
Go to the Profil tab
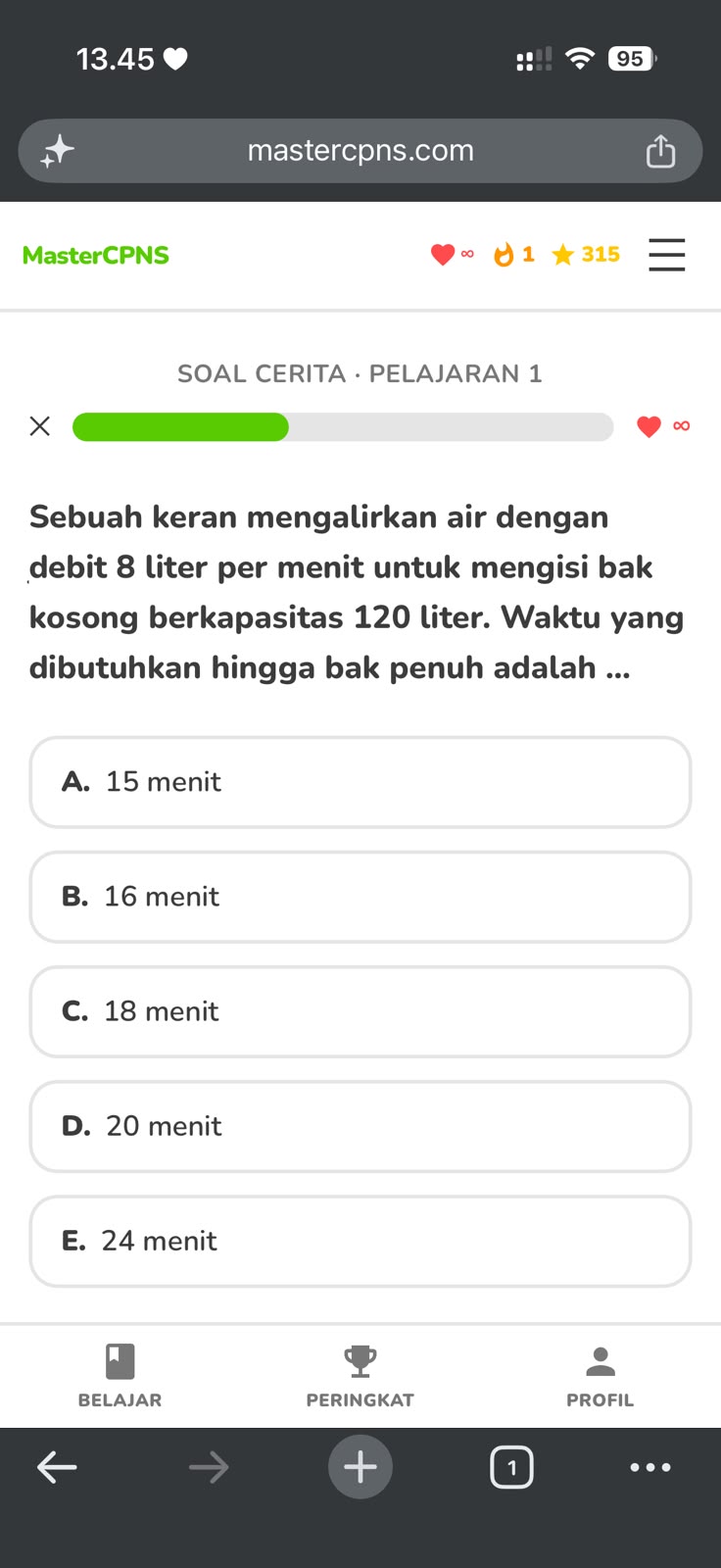click(601, 1376)
